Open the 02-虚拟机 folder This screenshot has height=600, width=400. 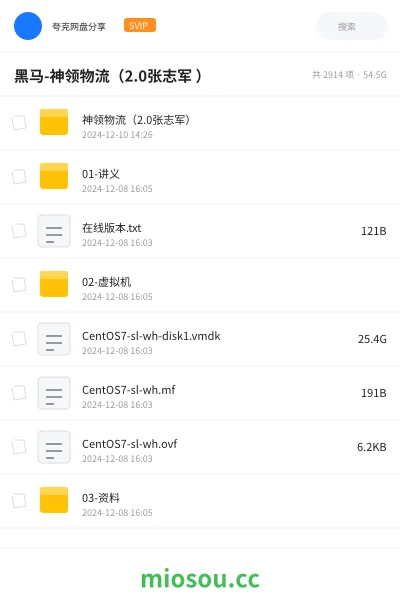[x=200, y=285]
